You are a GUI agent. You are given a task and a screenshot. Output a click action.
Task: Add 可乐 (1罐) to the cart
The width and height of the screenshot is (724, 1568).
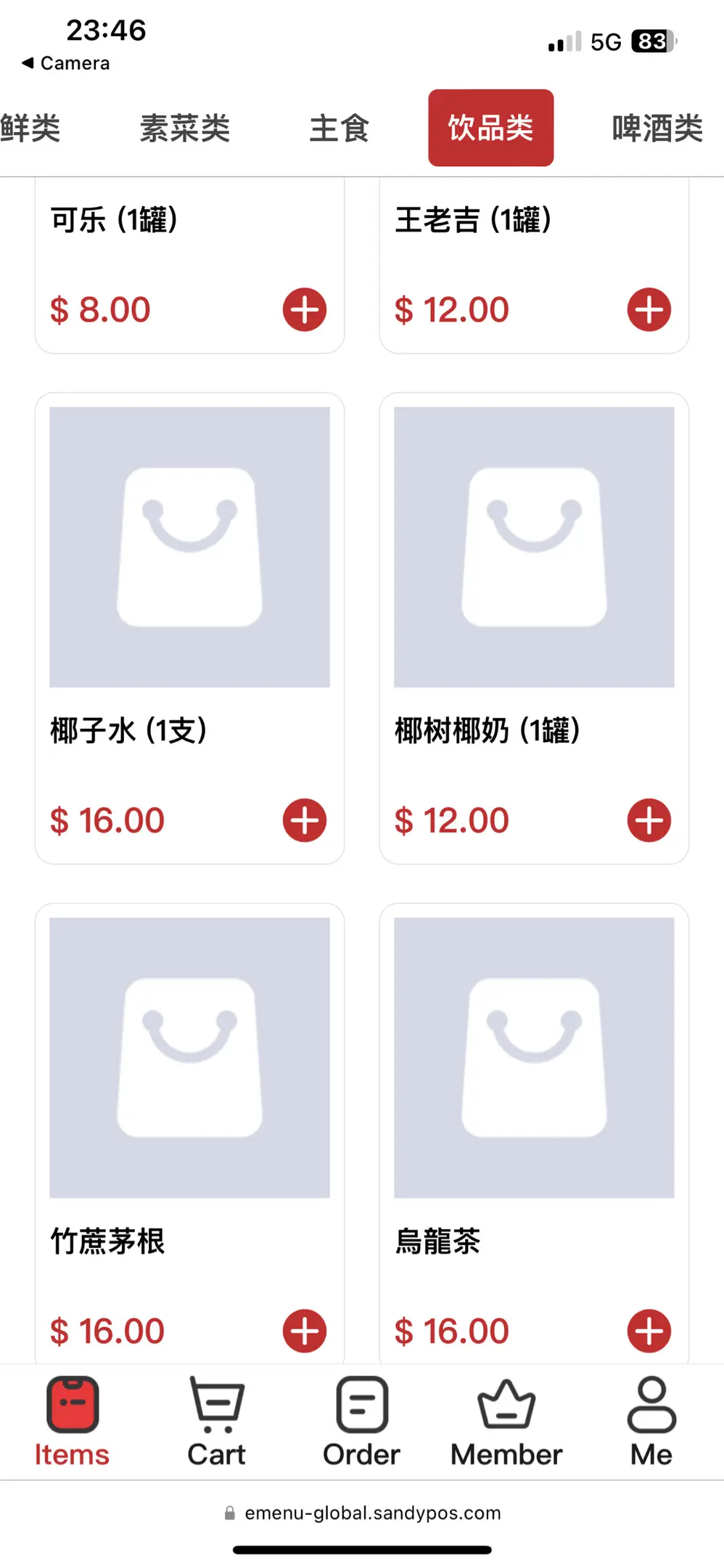305,310
